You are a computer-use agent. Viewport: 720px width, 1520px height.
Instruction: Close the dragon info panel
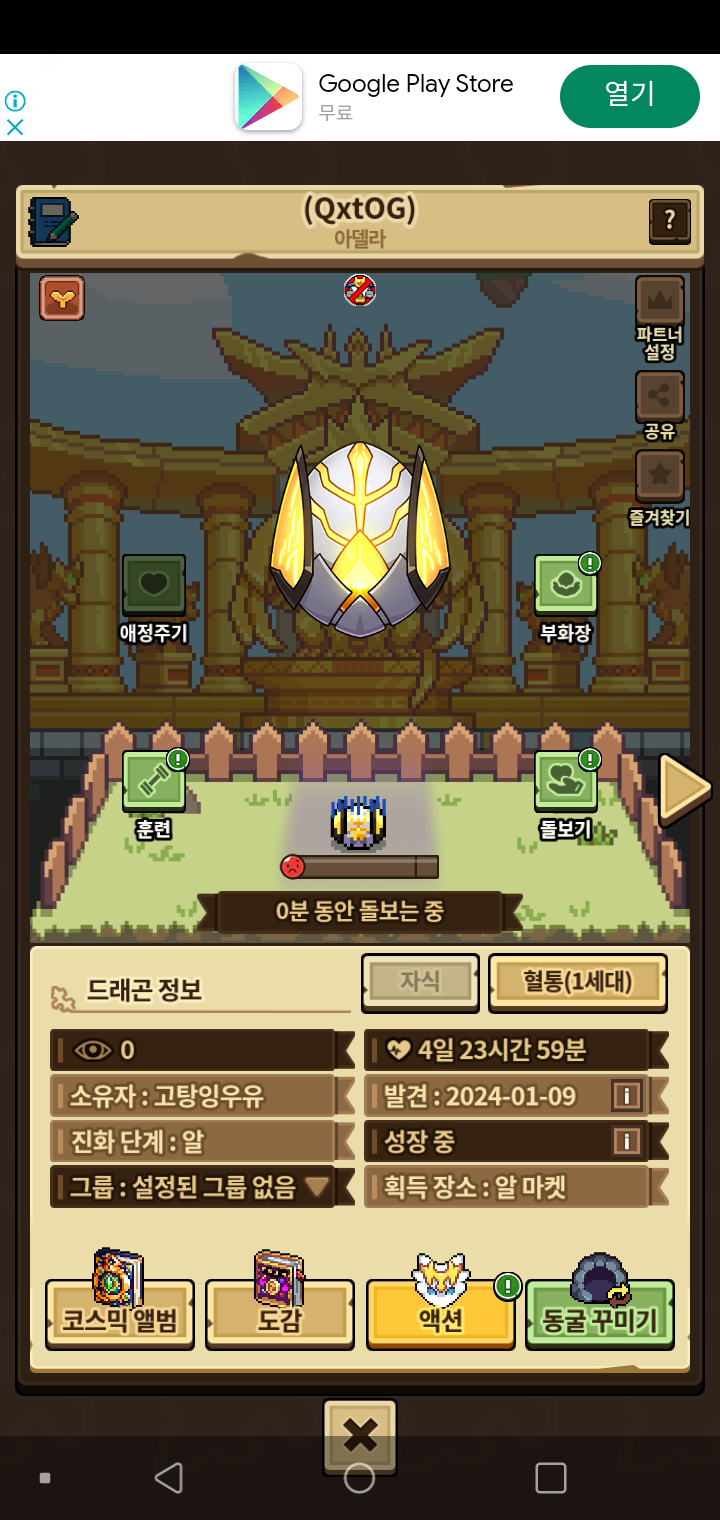coord(360,1437)
